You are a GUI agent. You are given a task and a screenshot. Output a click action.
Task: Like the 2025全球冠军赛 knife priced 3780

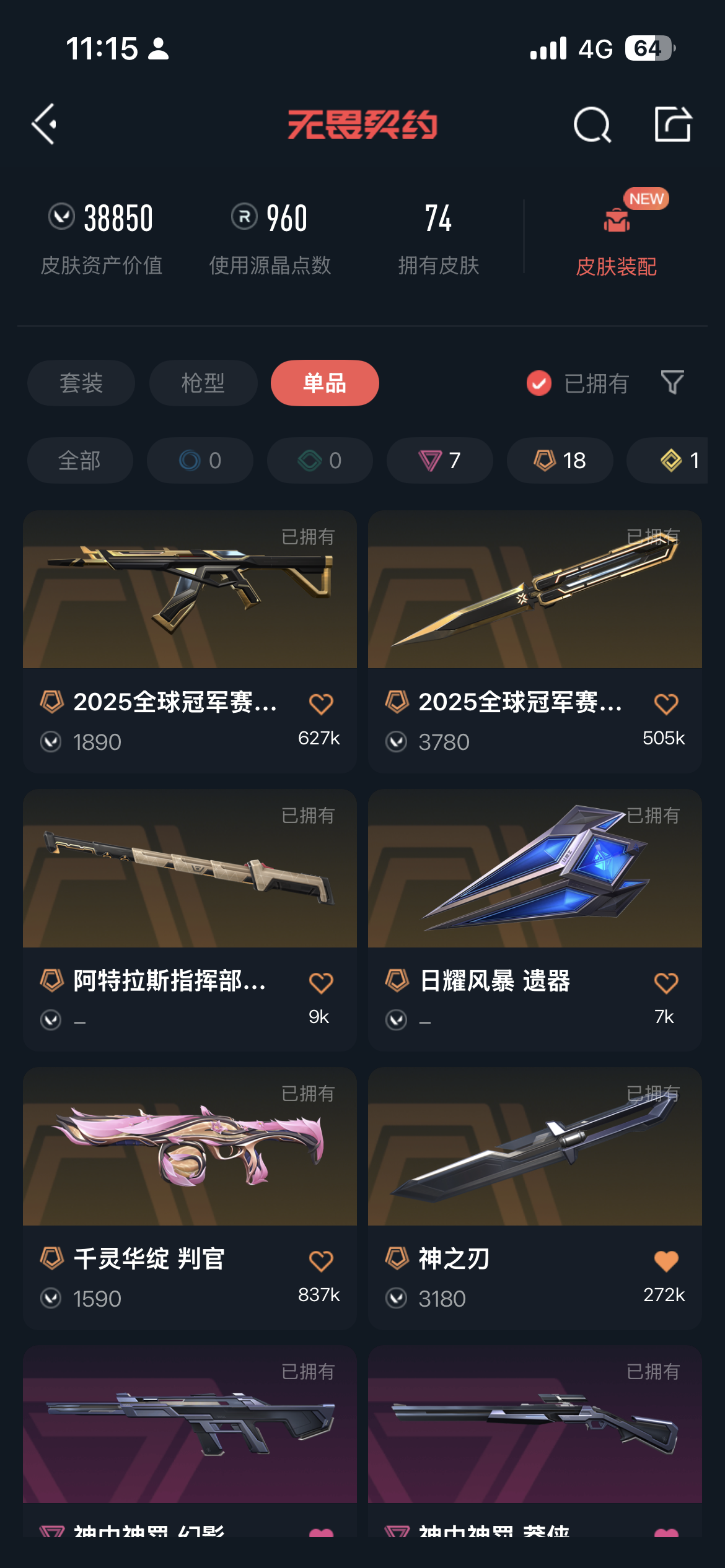(666, 704)
